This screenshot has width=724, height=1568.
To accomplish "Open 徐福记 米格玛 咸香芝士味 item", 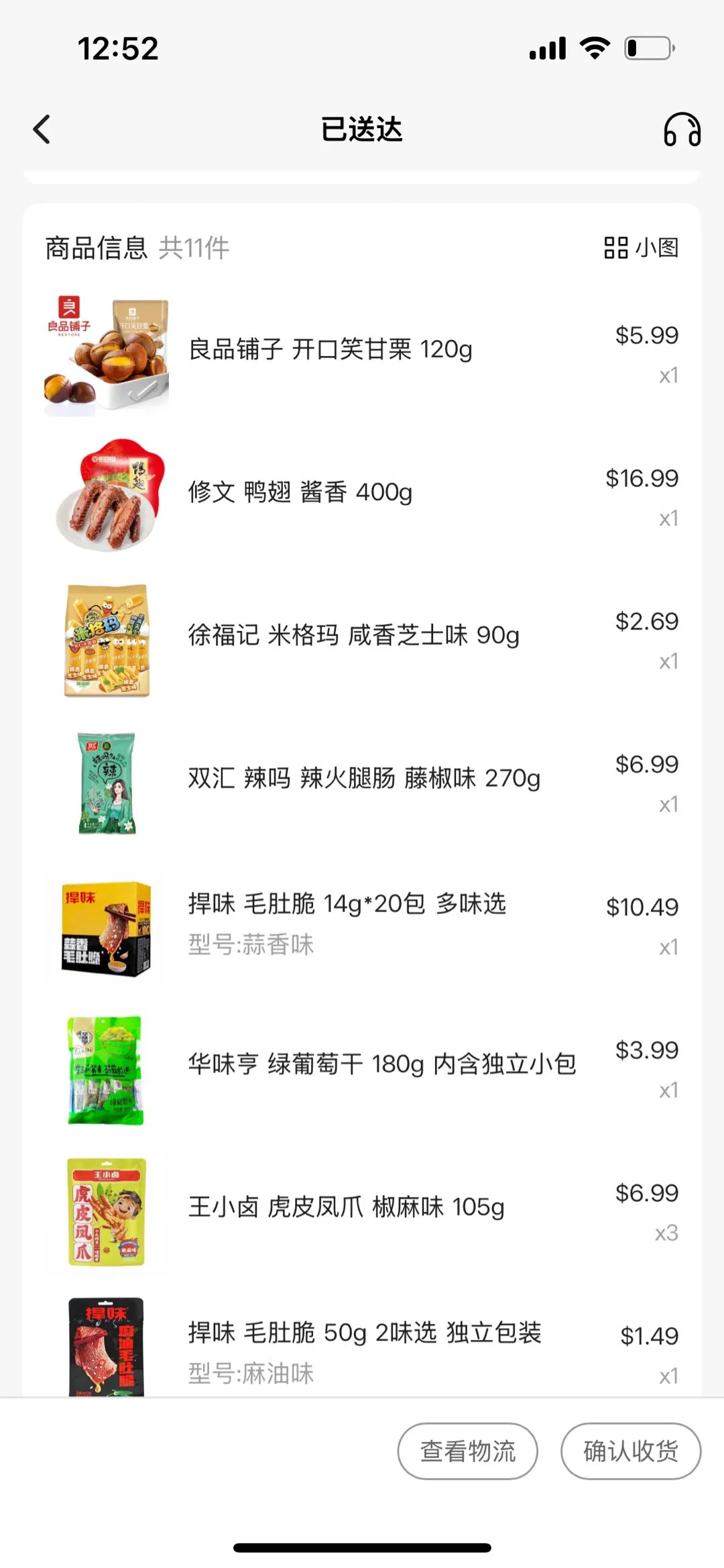I will click(353, 635).
